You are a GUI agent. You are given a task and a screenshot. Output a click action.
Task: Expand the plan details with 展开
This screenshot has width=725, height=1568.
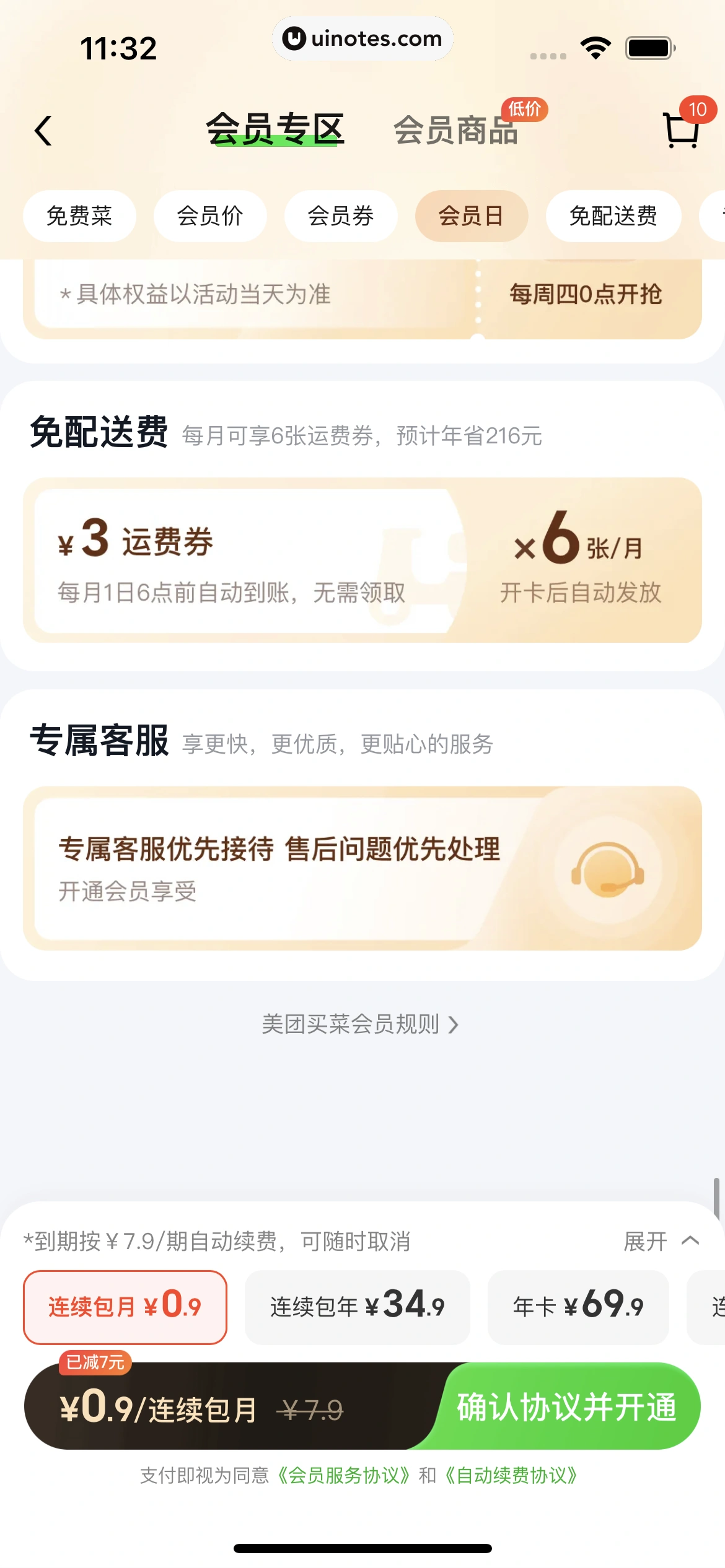point(661,1241)
